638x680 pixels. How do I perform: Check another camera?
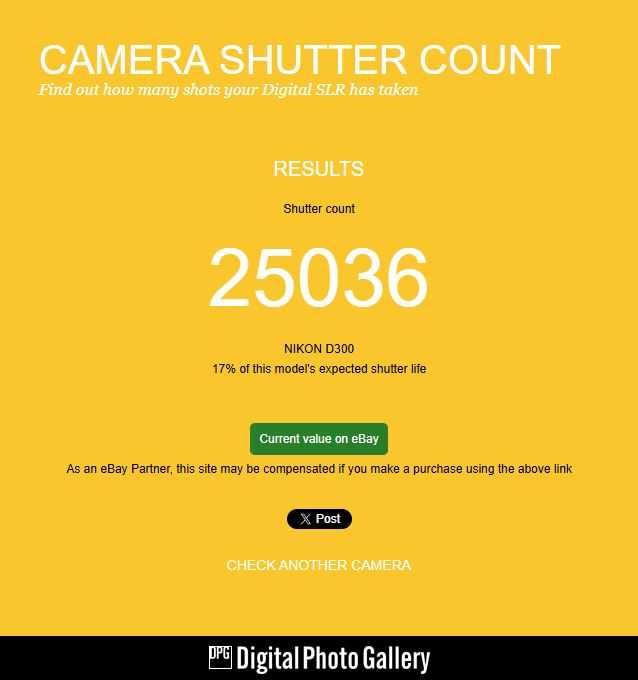click(318, 565)
